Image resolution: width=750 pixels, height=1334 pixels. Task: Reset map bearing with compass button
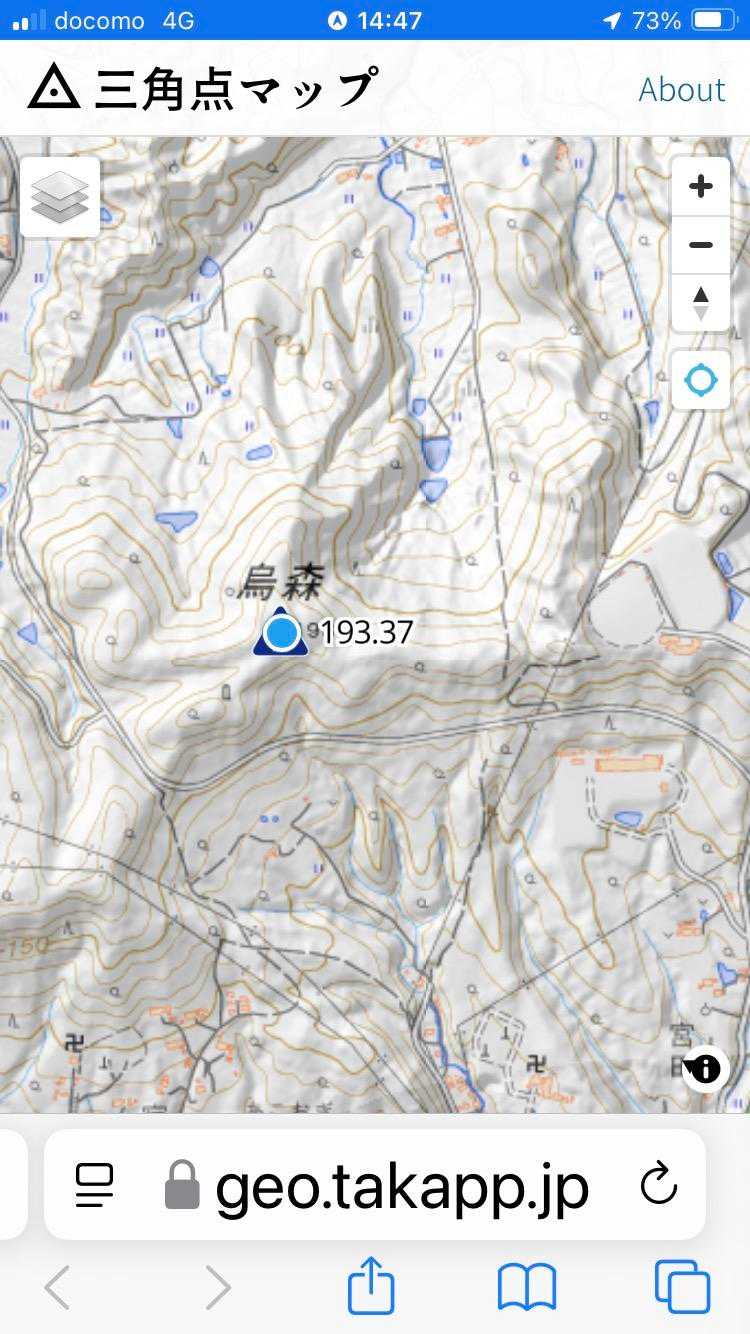(701, 302)
